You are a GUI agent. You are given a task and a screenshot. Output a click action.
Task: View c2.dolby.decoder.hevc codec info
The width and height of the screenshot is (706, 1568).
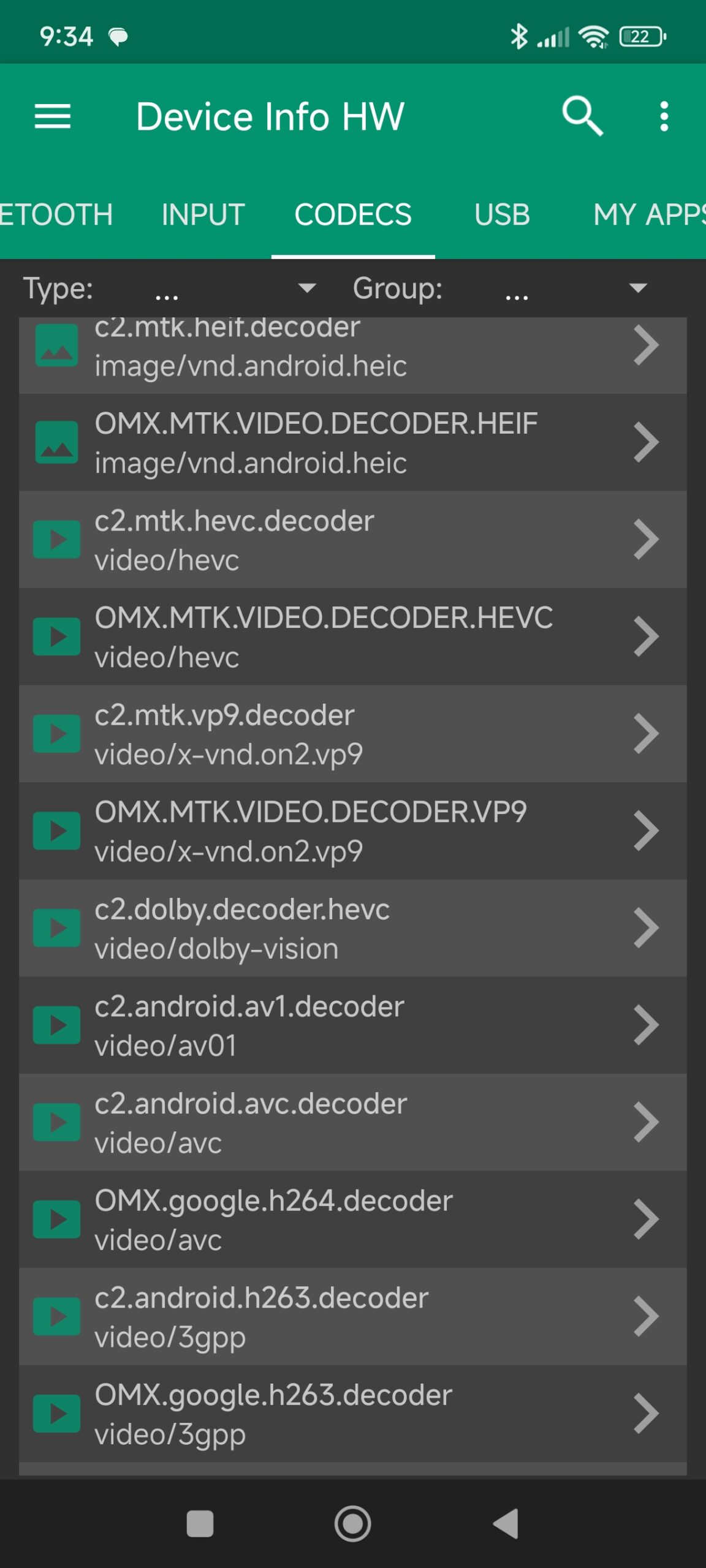coord(352,928)
